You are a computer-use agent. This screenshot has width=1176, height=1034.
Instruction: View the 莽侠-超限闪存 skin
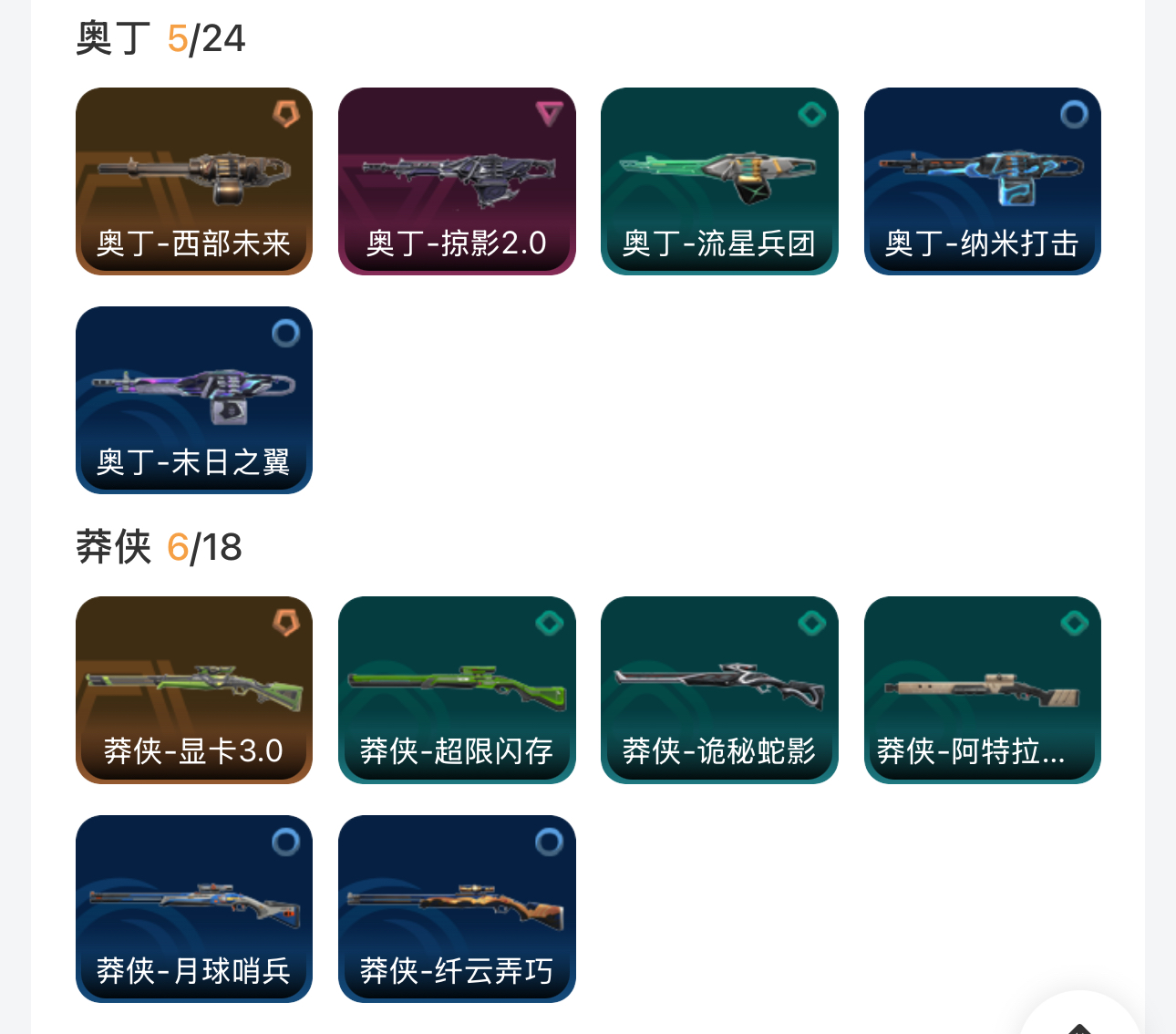(x=457, y=690)
